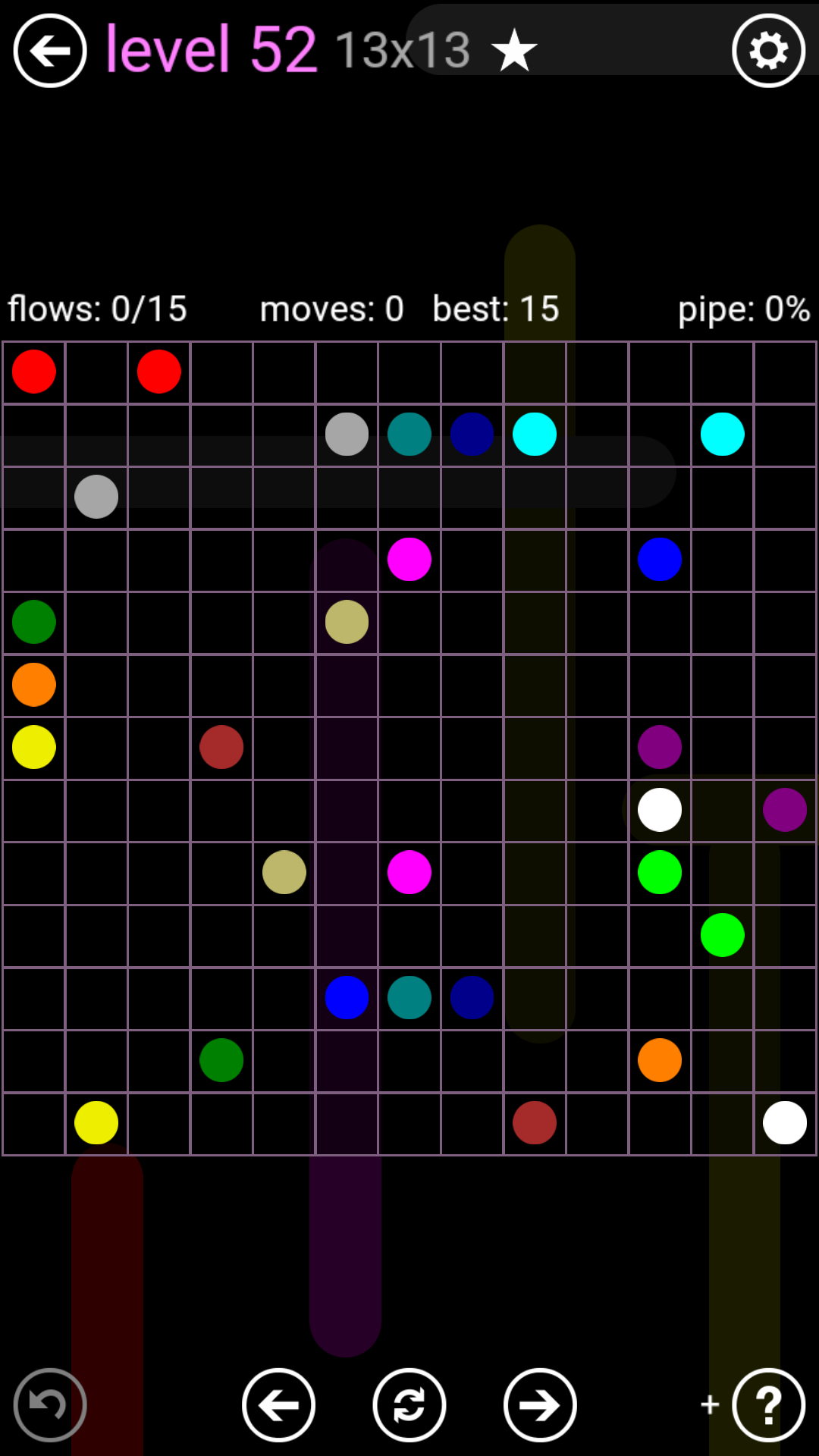This screenshot has width=819, height=1456.
Task: Go to the previous level
Action: 278,1404
